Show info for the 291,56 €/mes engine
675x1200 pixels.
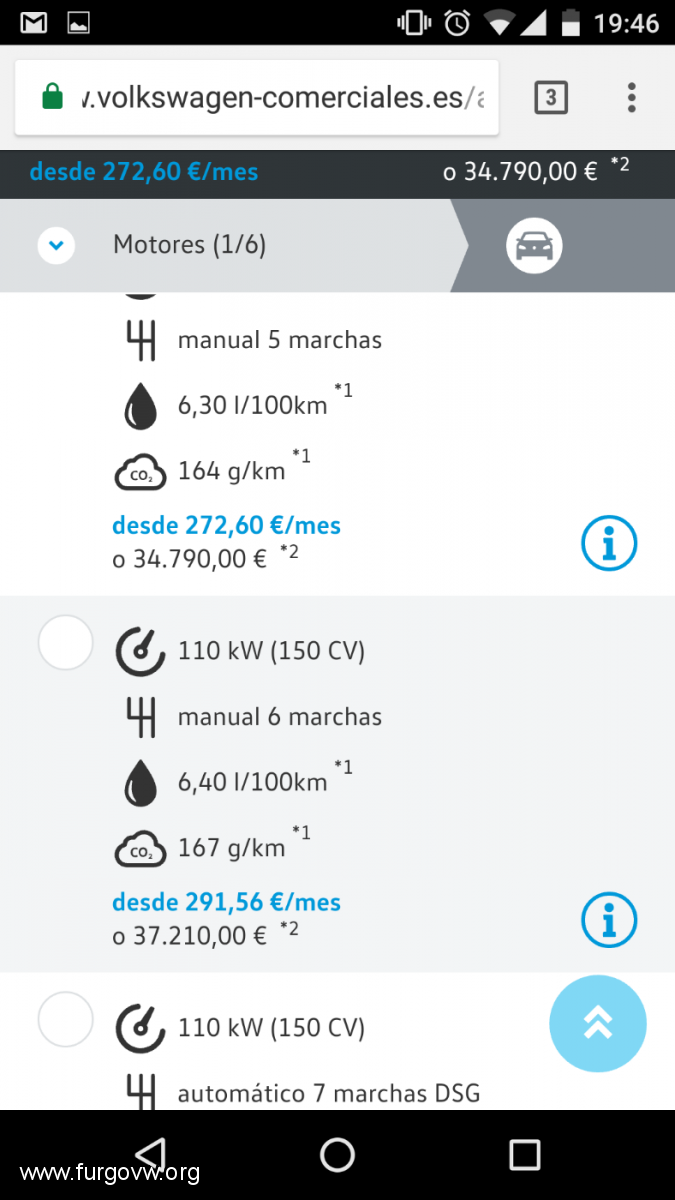click(x=609, y=920)
